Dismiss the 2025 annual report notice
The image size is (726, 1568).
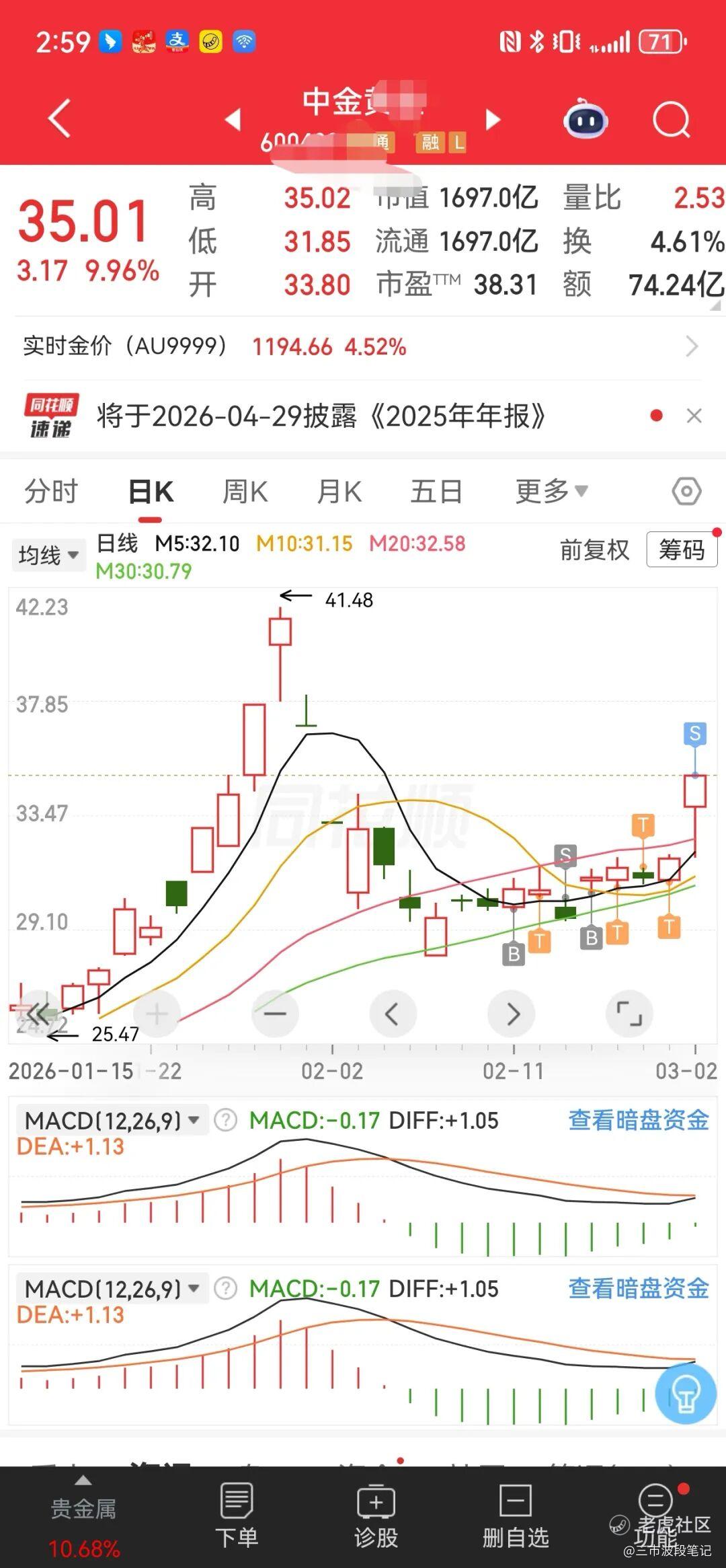coord(694,416)
